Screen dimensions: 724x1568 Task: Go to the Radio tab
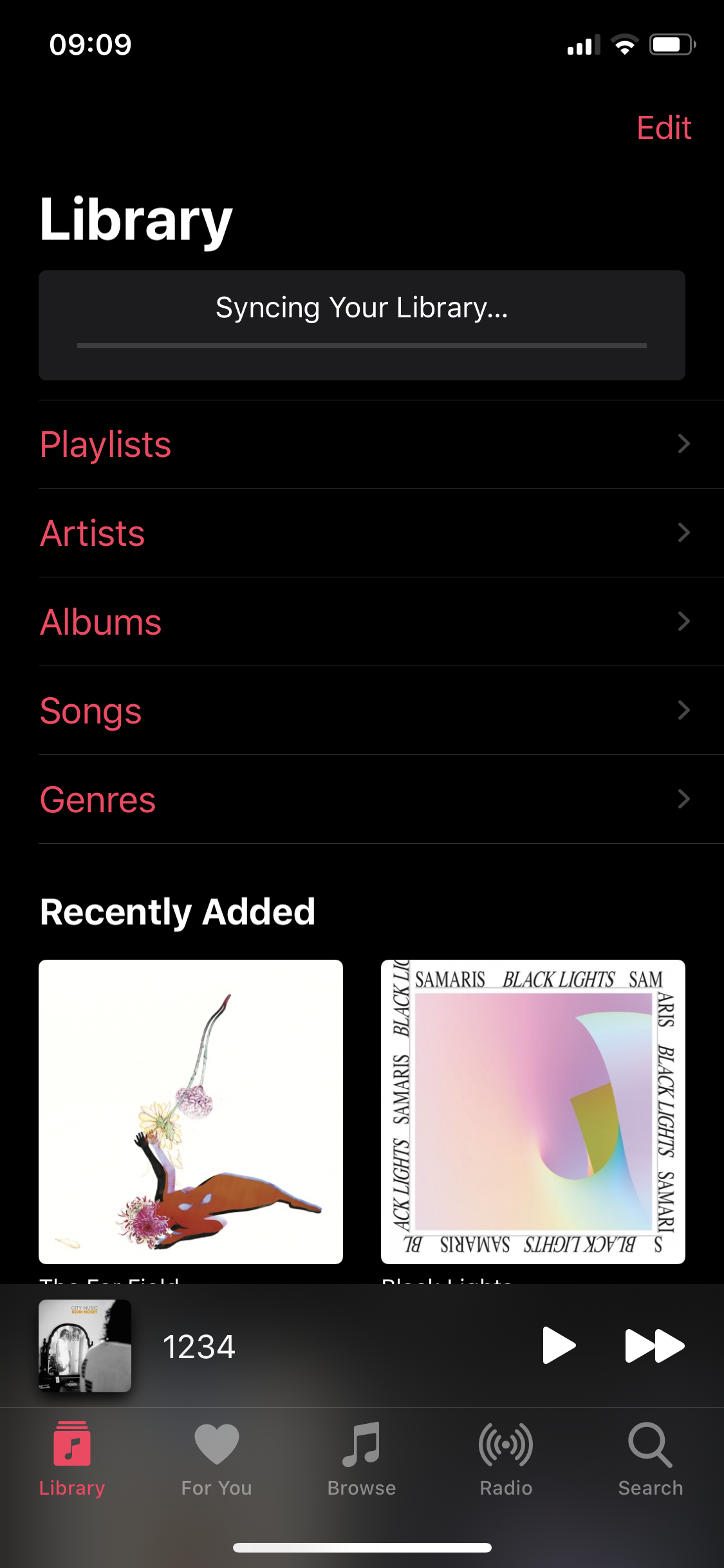pyautogui.click(x=506, y=1459)
